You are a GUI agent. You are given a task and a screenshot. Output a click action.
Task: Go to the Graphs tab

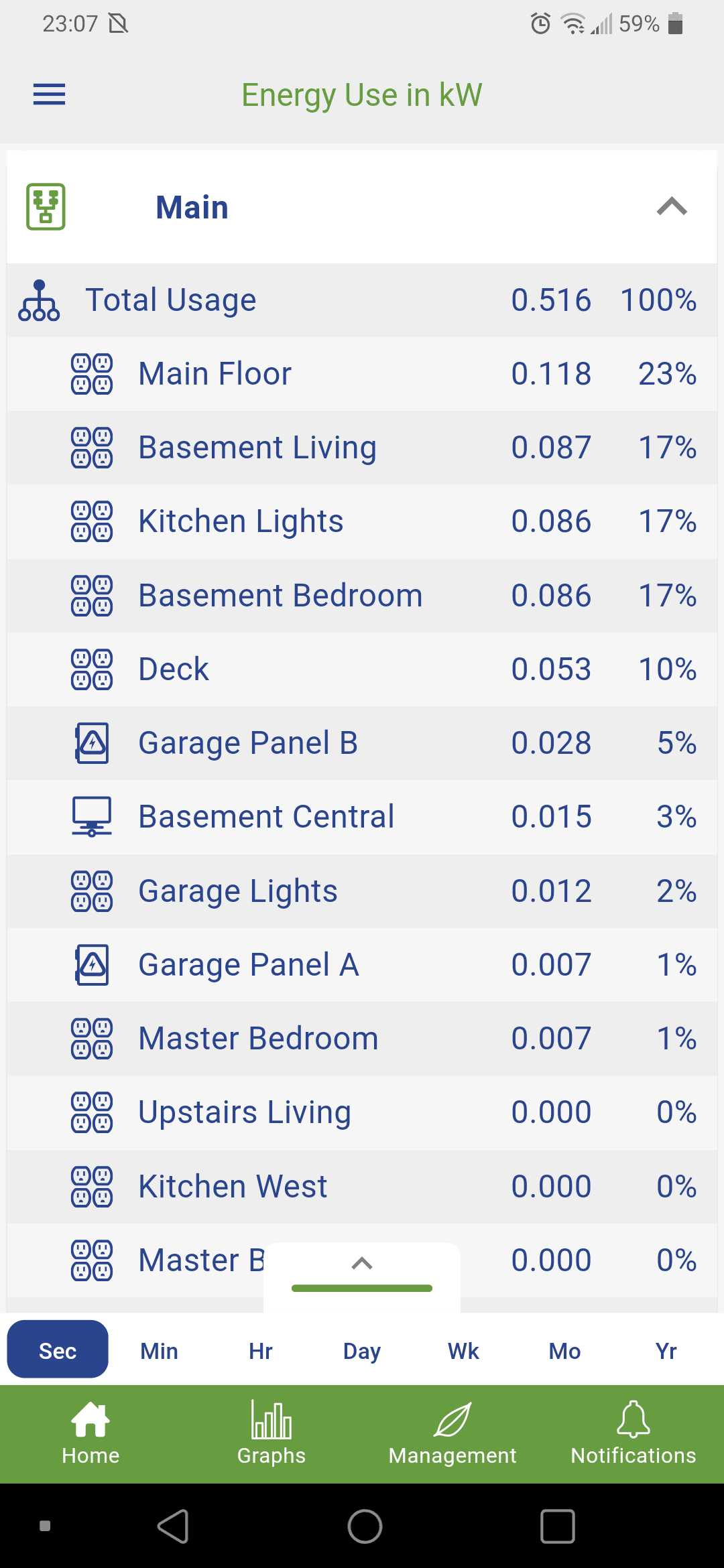click(271, 1433)
